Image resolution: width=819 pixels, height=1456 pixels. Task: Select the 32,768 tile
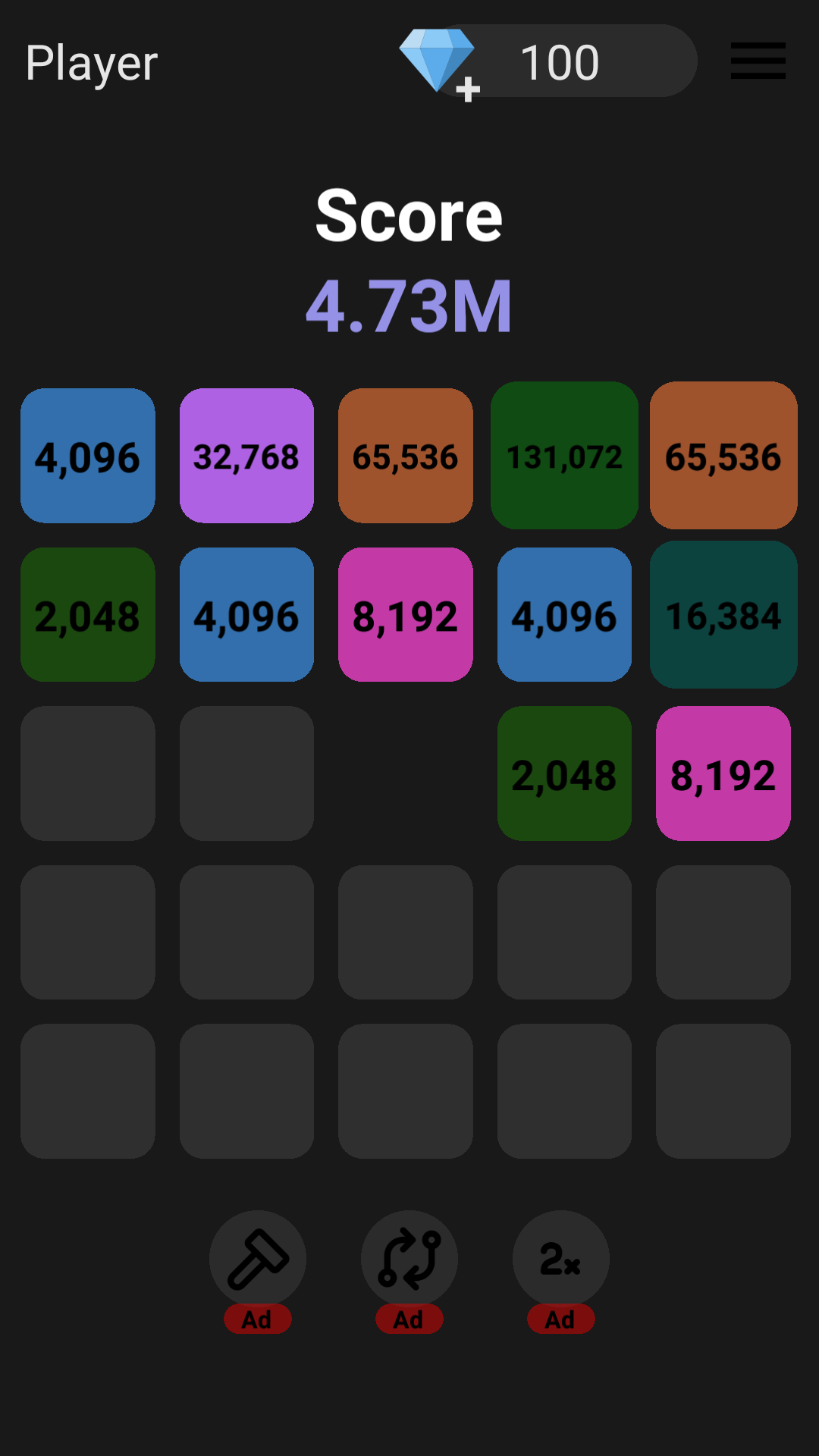[246, 456]
